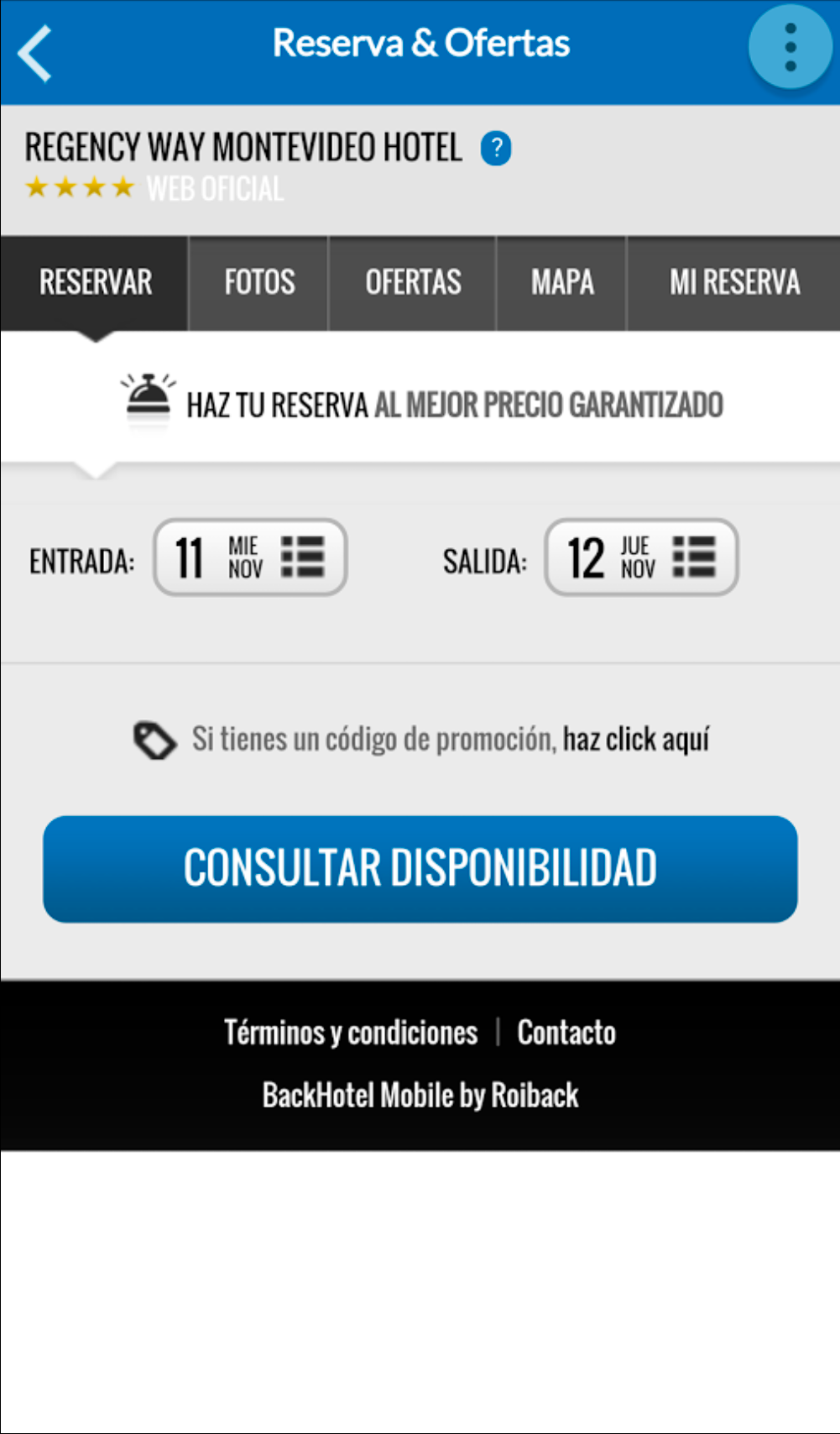Tap Consultar Disponibilidad button
This screenshot has height=1434, width=840.
pos(420,869)
